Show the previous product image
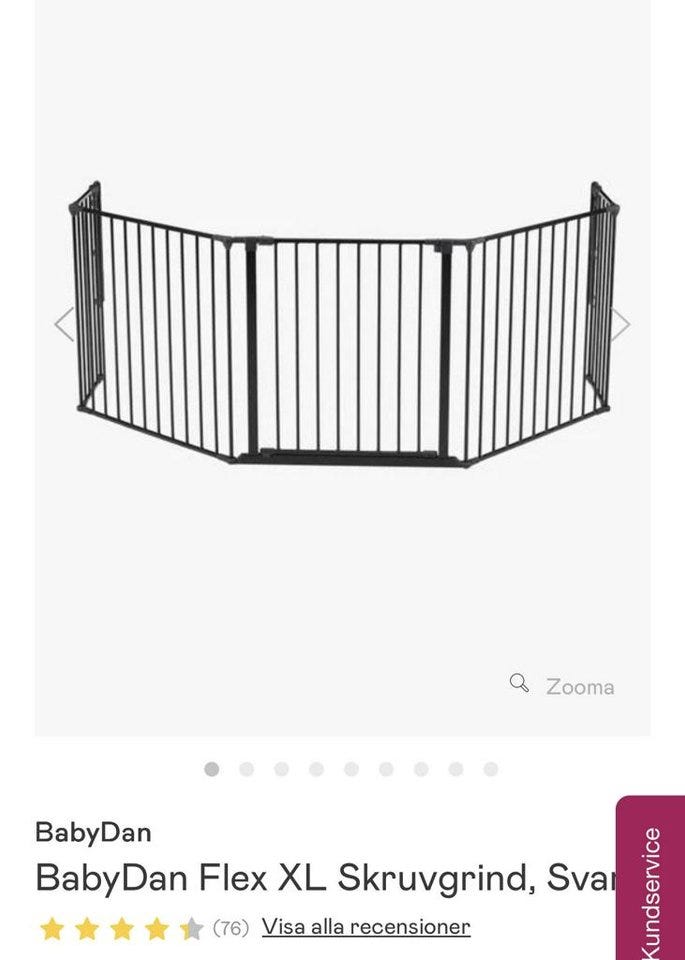 (x=64, y=324)
